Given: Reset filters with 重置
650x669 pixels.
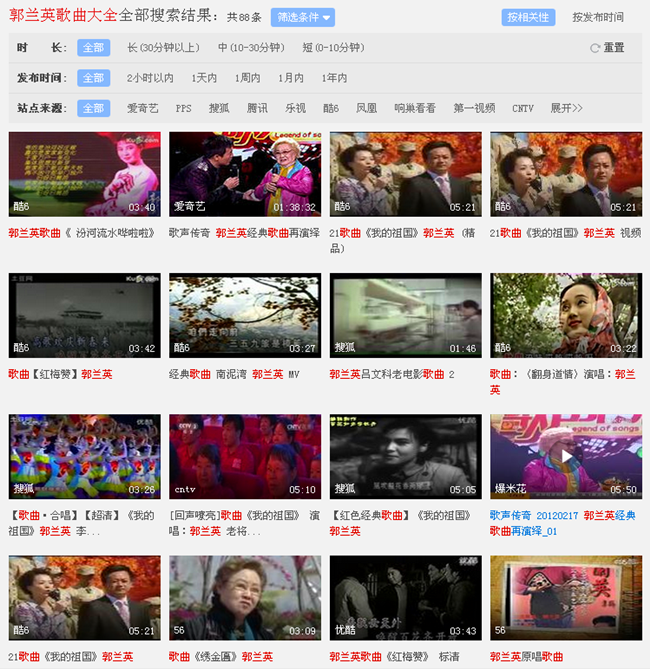Looking at the screenshot, I should [x=607, y=48].
